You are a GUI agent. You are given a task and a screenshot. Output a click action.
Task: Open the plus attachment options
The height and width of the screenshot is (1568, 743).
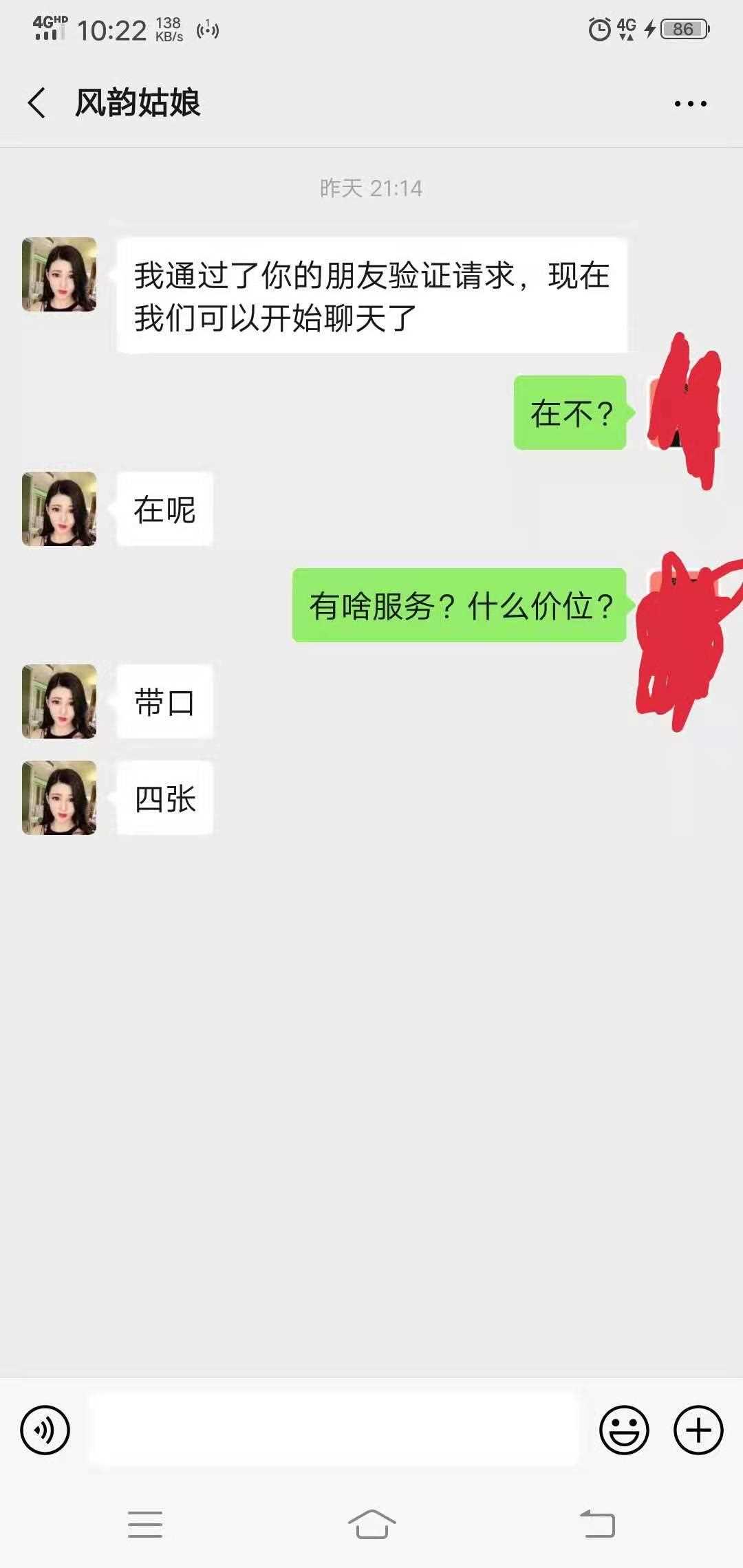pyautogui.click(x=698, y=1430)
